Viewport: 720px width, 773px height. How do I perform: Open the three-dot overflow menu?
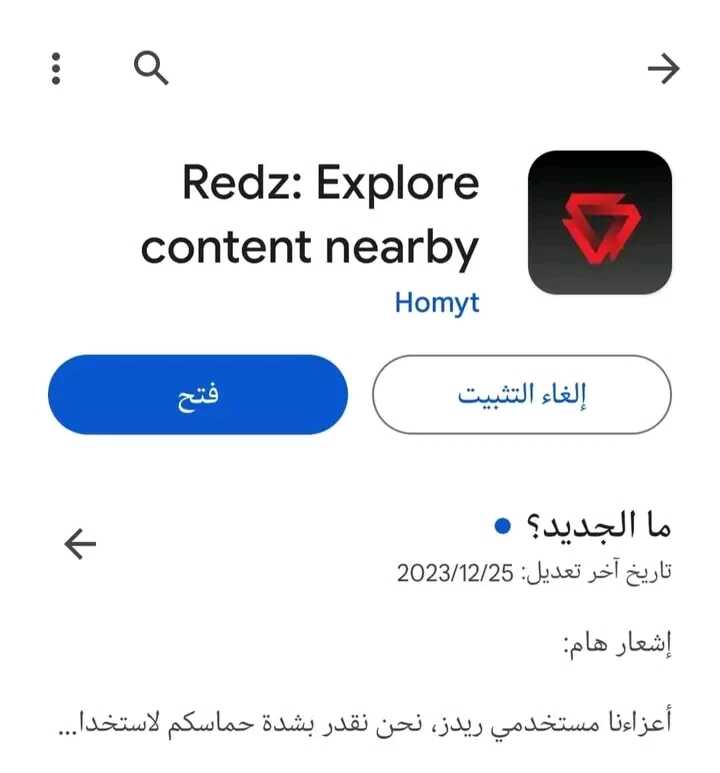(x=56, y=68)
